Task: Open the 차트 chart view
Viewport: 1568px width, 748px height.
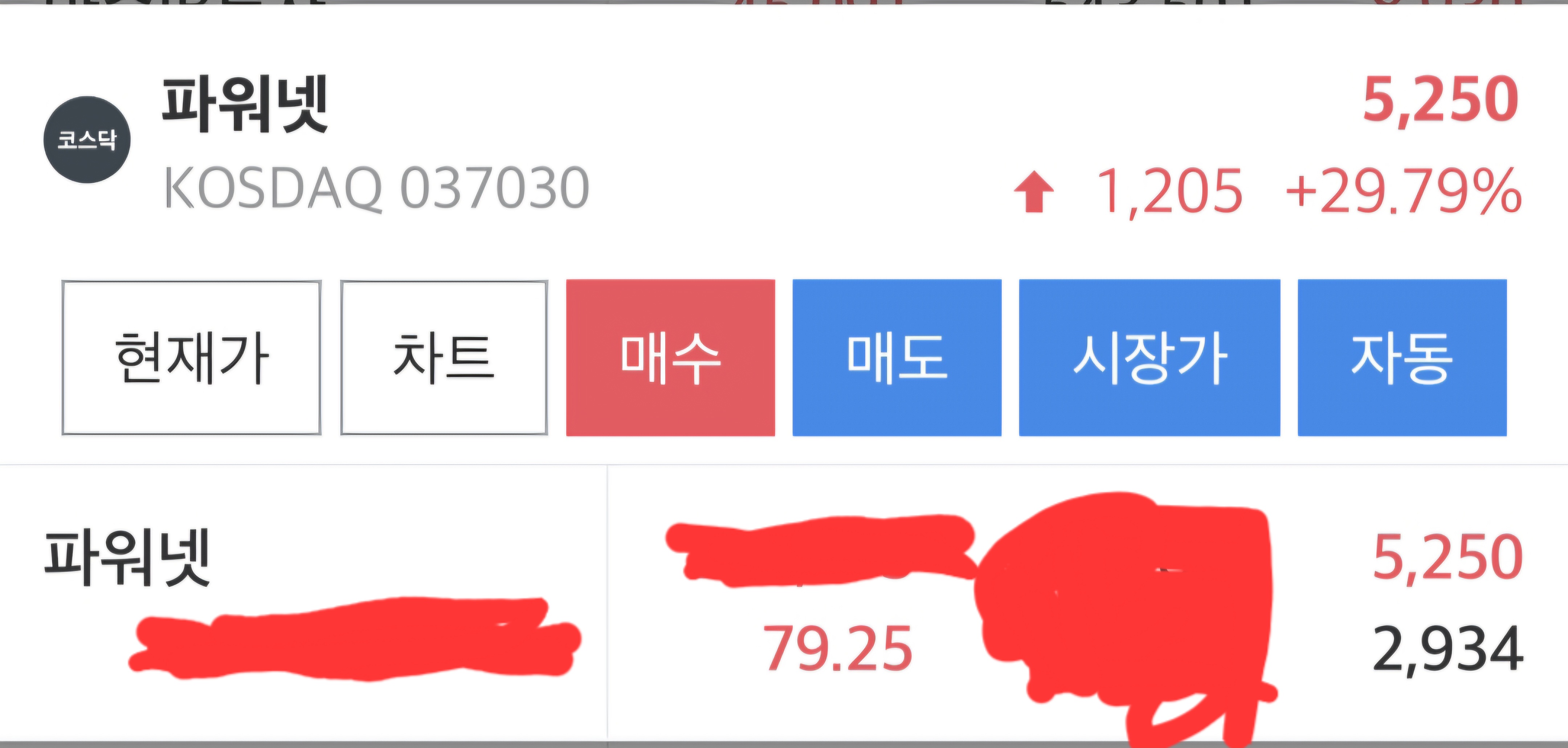Action: (444, 358)
